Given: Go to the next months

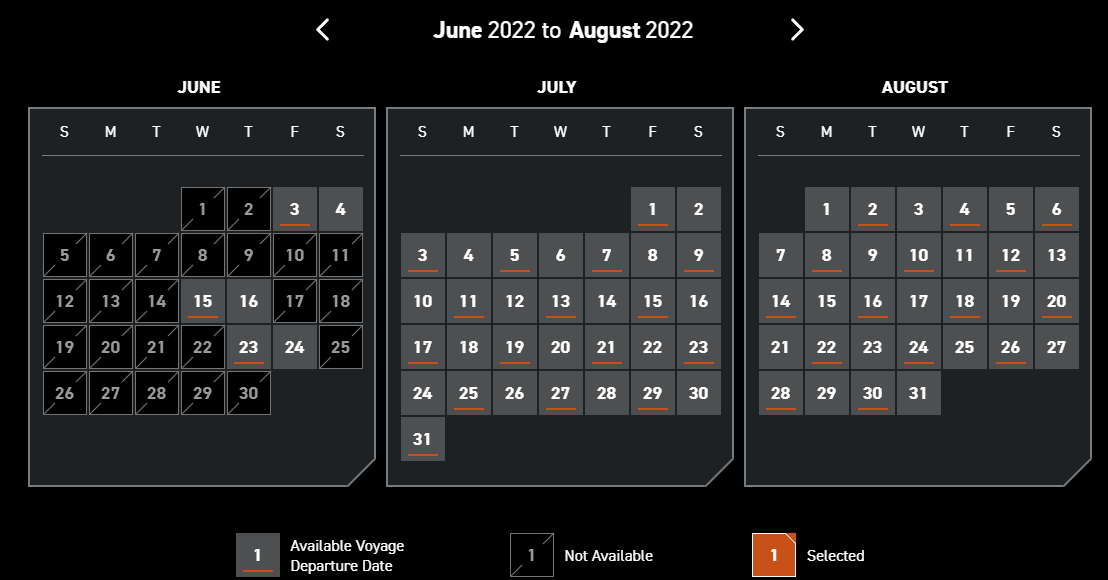Looking at the screenshot, I should [796, 30].
